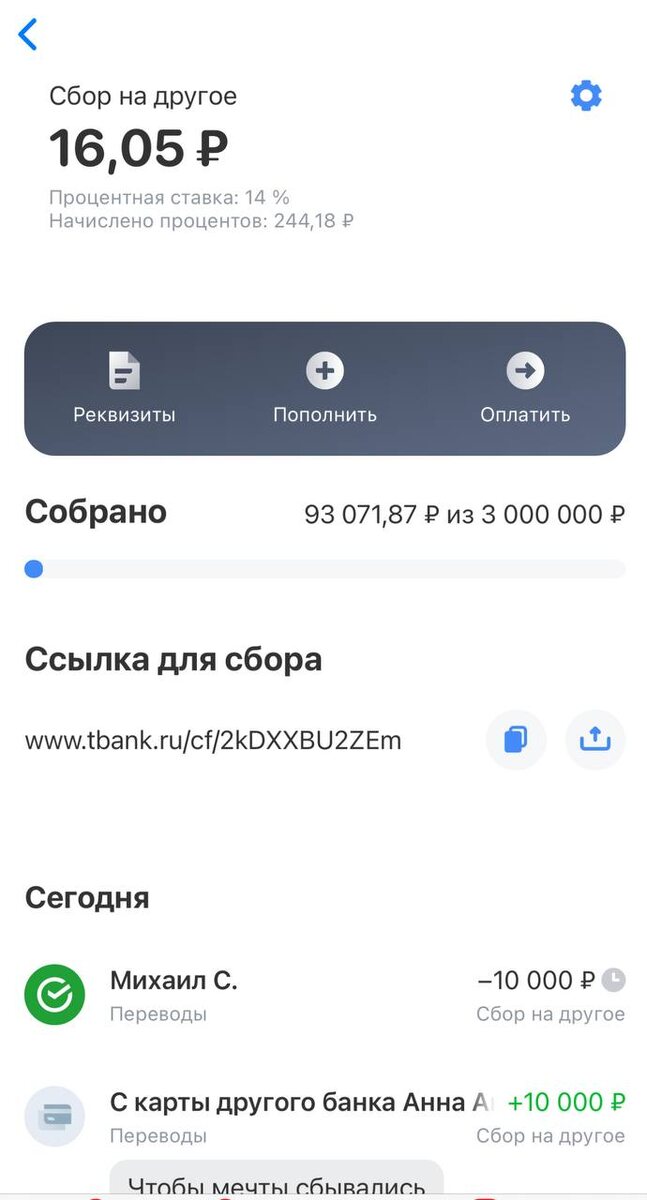This screenshot has height=1200, width=647.
Task: View the transfer from Анна
Action: 325,1117
